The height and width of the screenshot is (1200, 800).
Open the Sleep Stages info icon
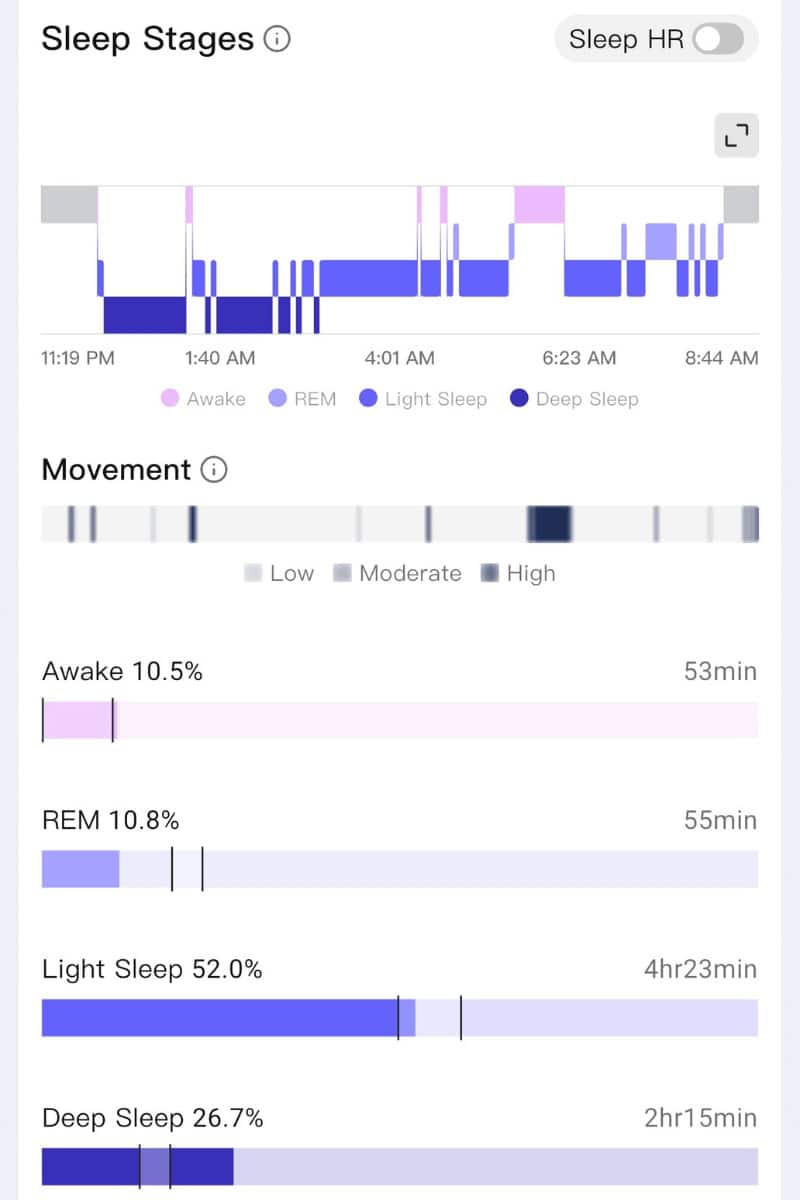pyautogui.click(x=277, y=40)
